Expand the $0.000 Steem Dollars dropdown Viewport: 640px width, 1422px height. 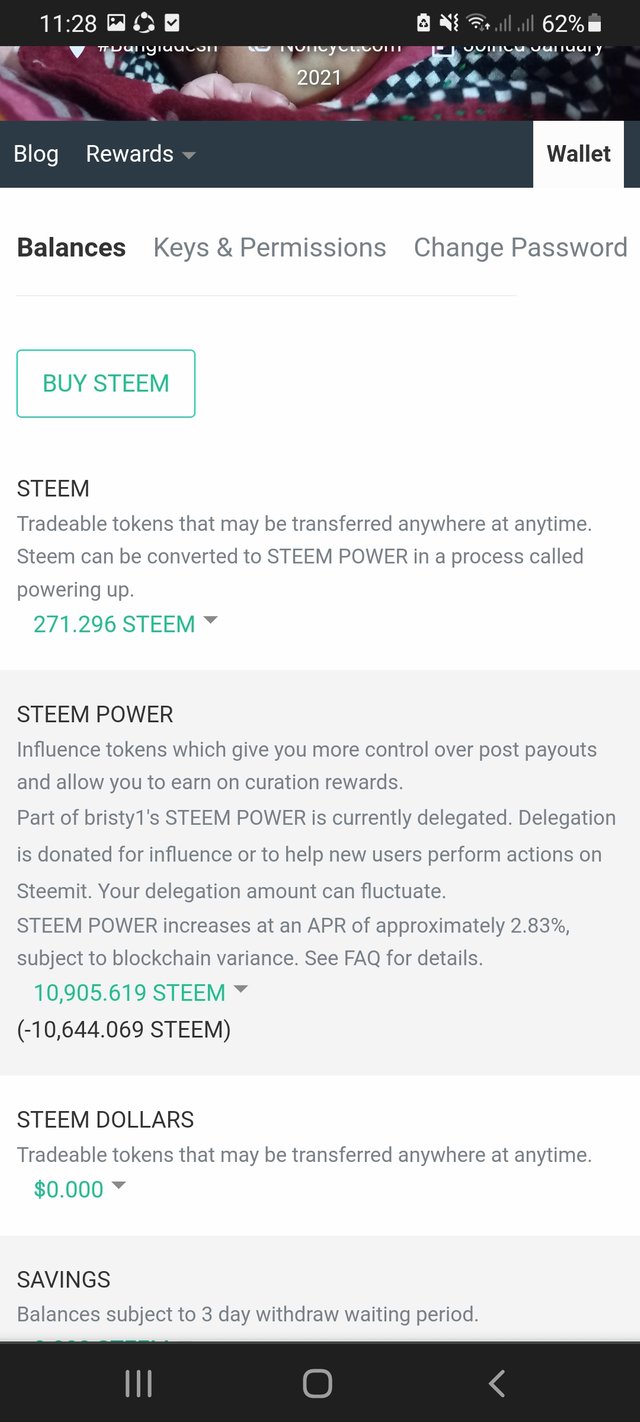coord(80,1189)
